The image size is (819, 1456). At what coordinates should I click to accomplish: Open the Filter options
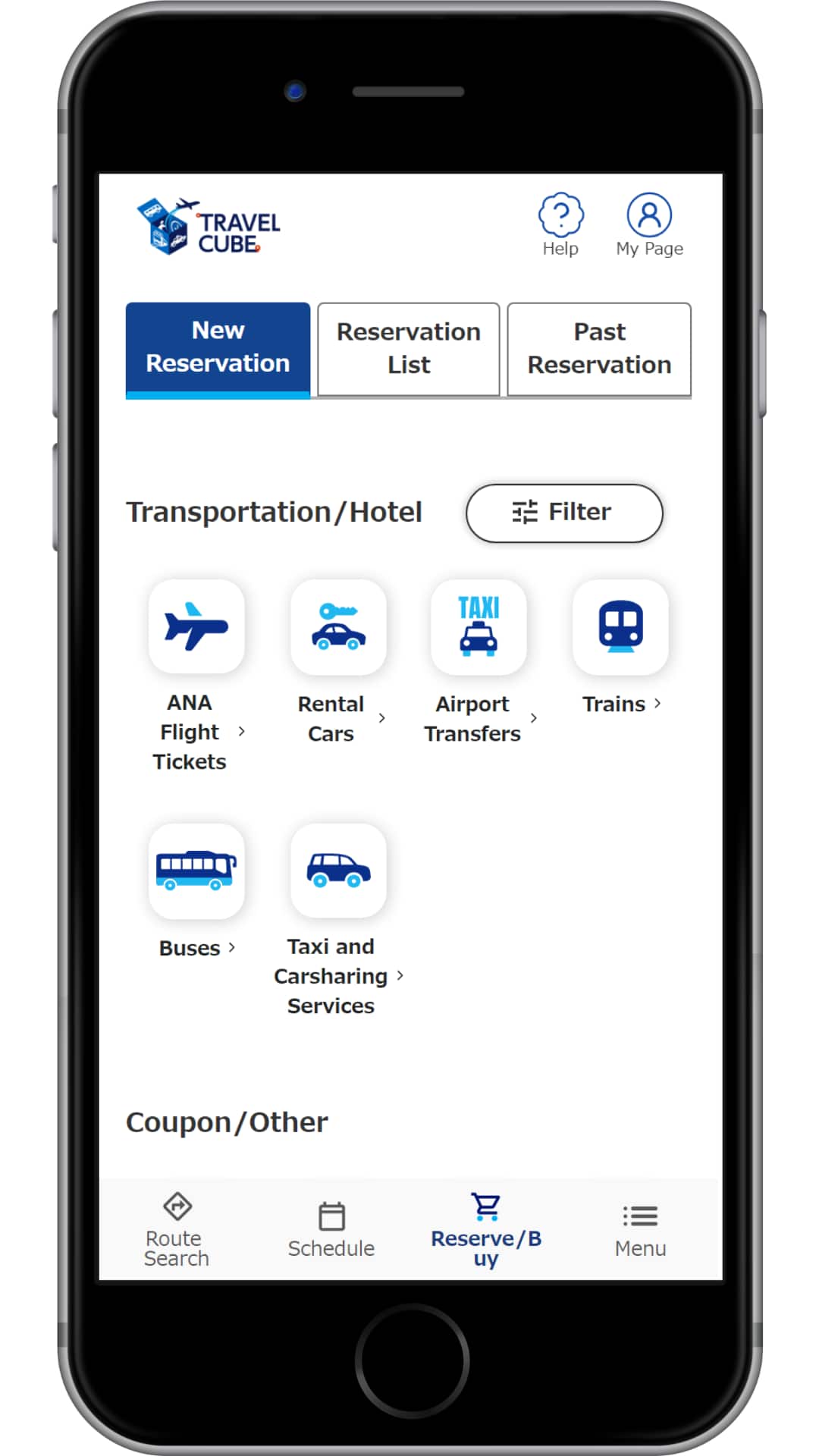[x=564, y=513]
